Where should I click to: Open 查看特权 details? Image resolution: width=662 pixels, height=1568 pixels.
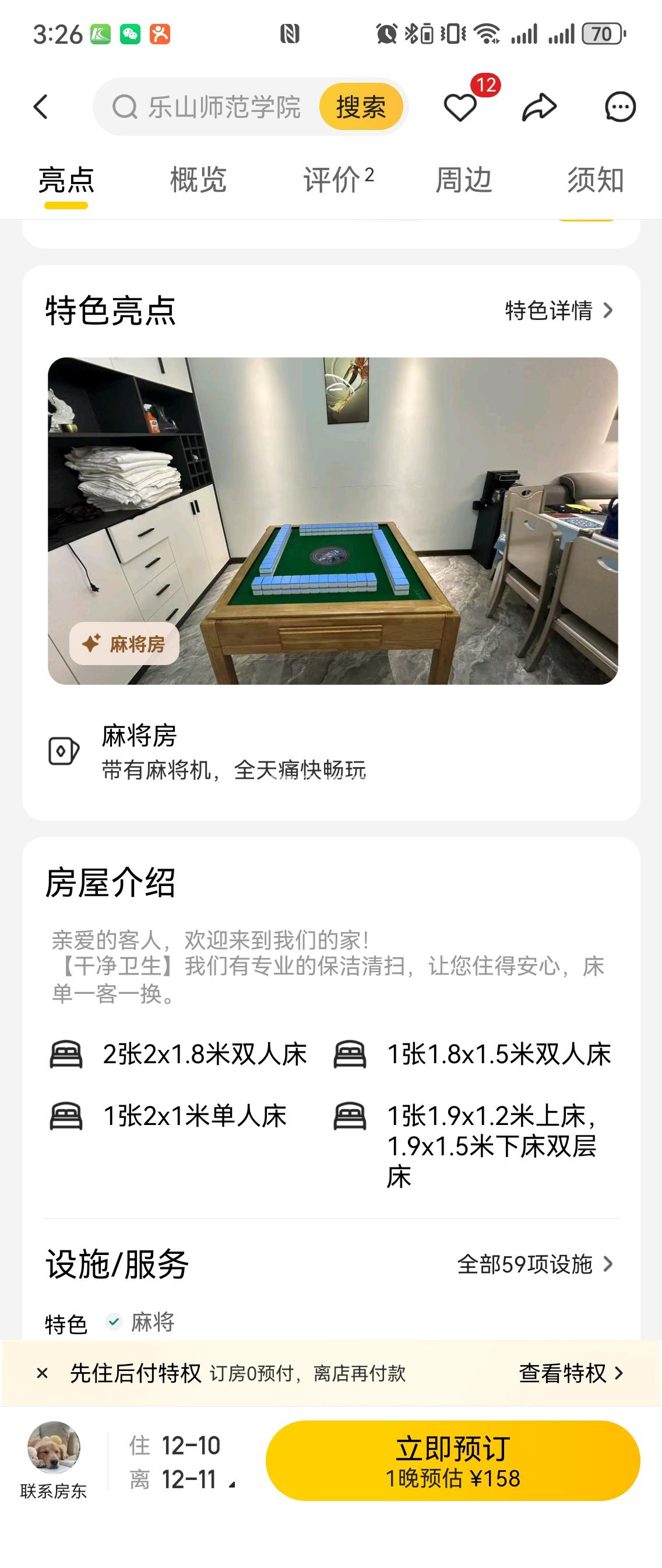(x=570, y=1373)
